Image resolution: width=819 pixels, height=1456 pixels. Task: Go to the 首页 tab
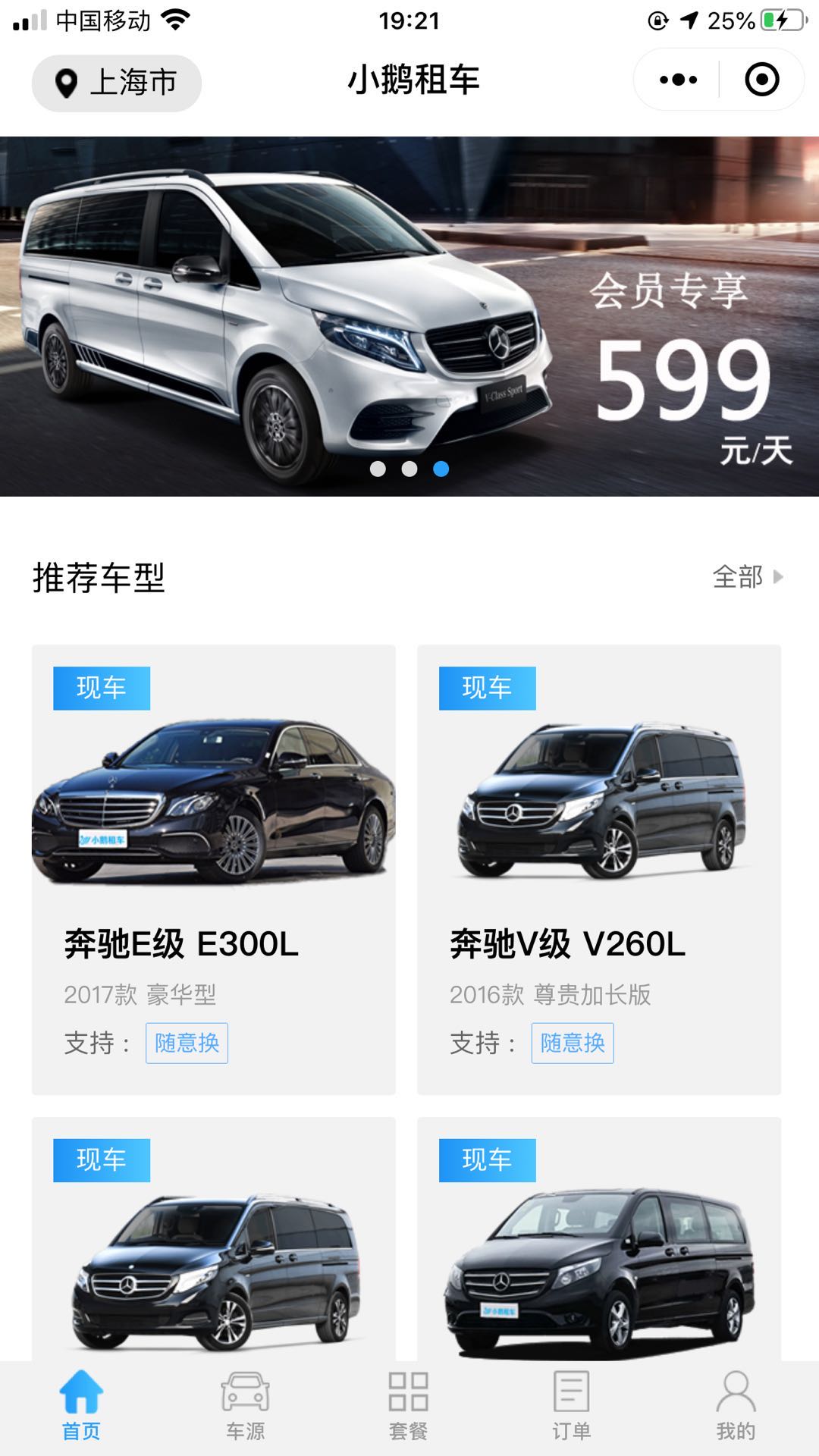(x=81, y=1407)
